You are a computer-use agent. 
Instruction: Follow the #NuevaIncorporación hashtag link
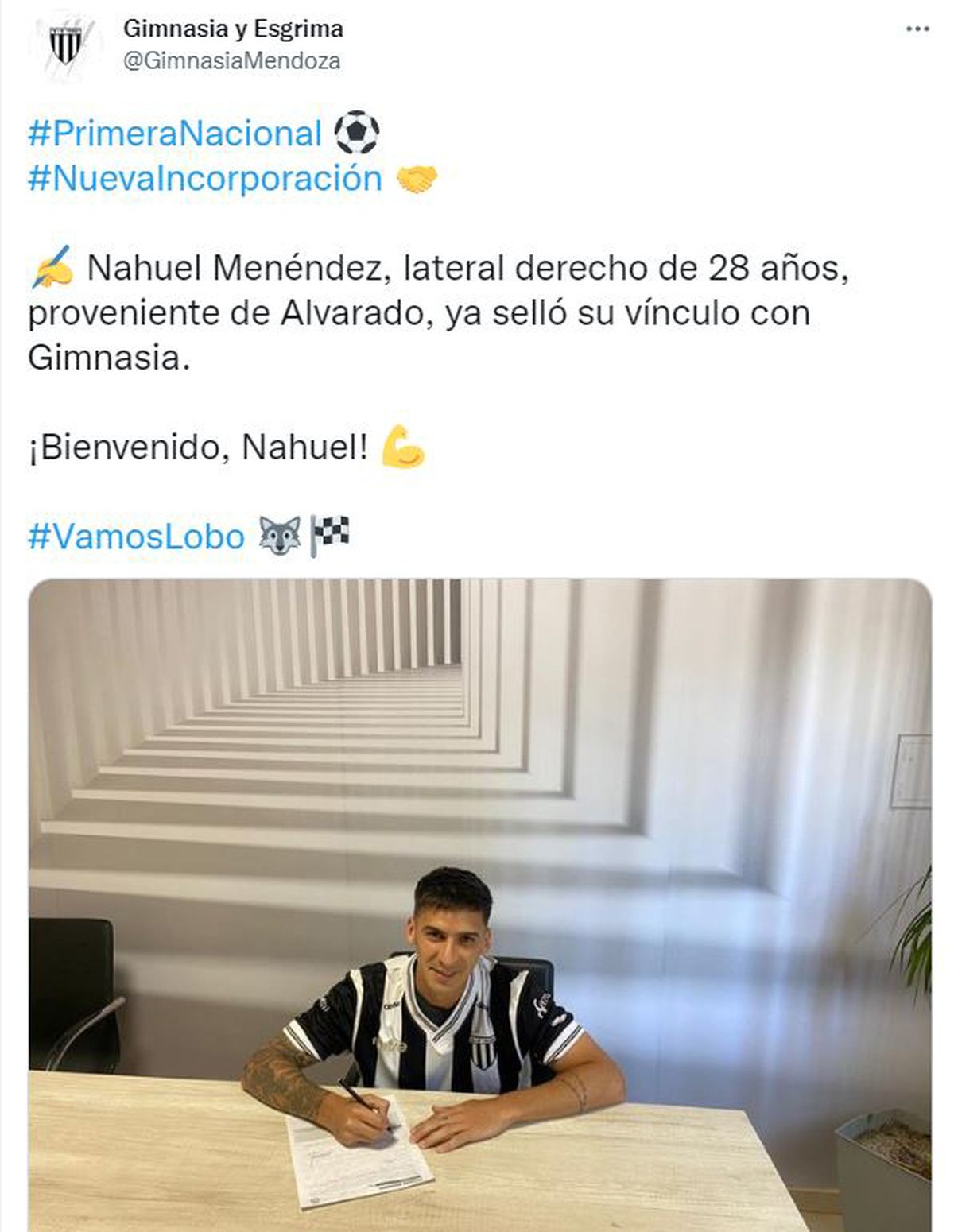point(205,179)
